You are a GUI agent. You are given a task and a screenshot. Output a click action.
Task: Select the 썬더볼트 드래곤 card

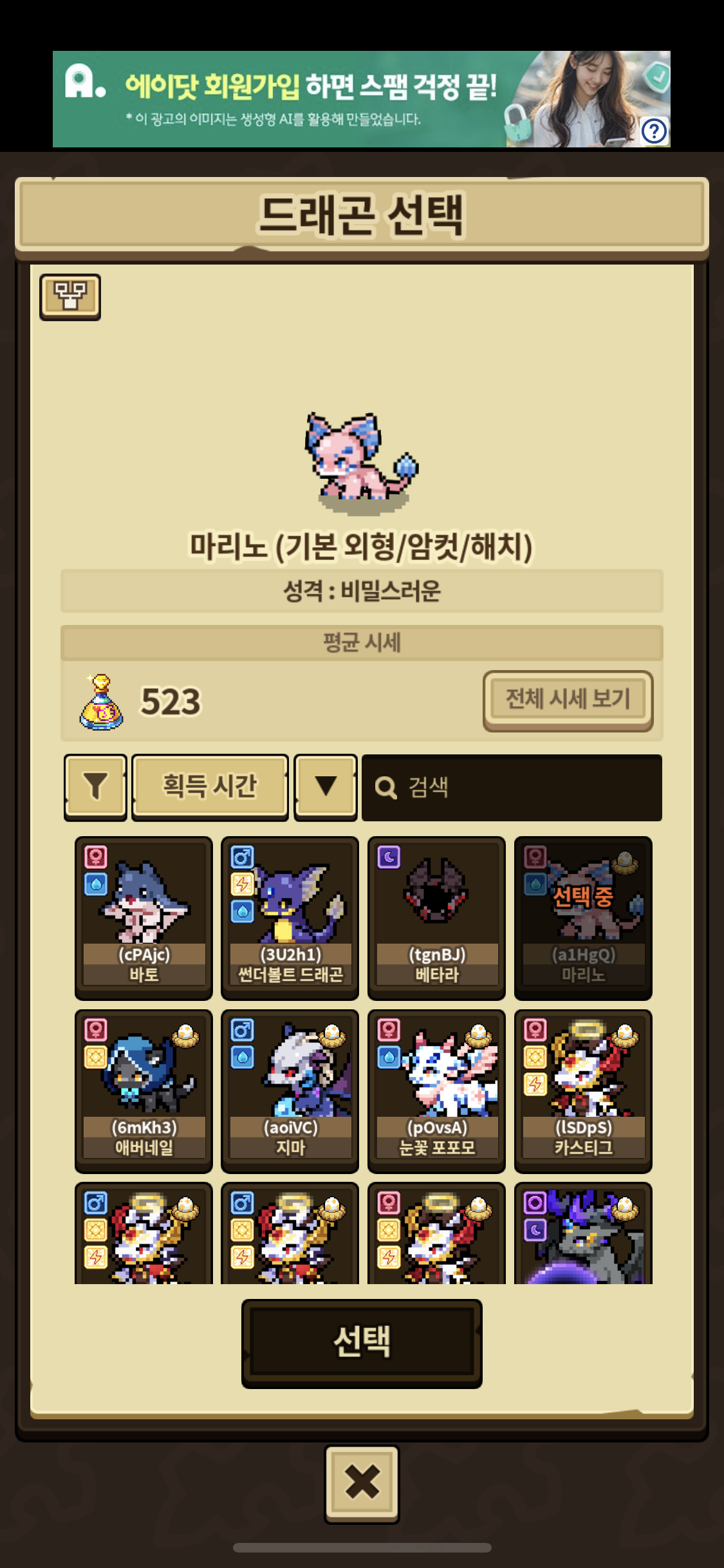290,917
